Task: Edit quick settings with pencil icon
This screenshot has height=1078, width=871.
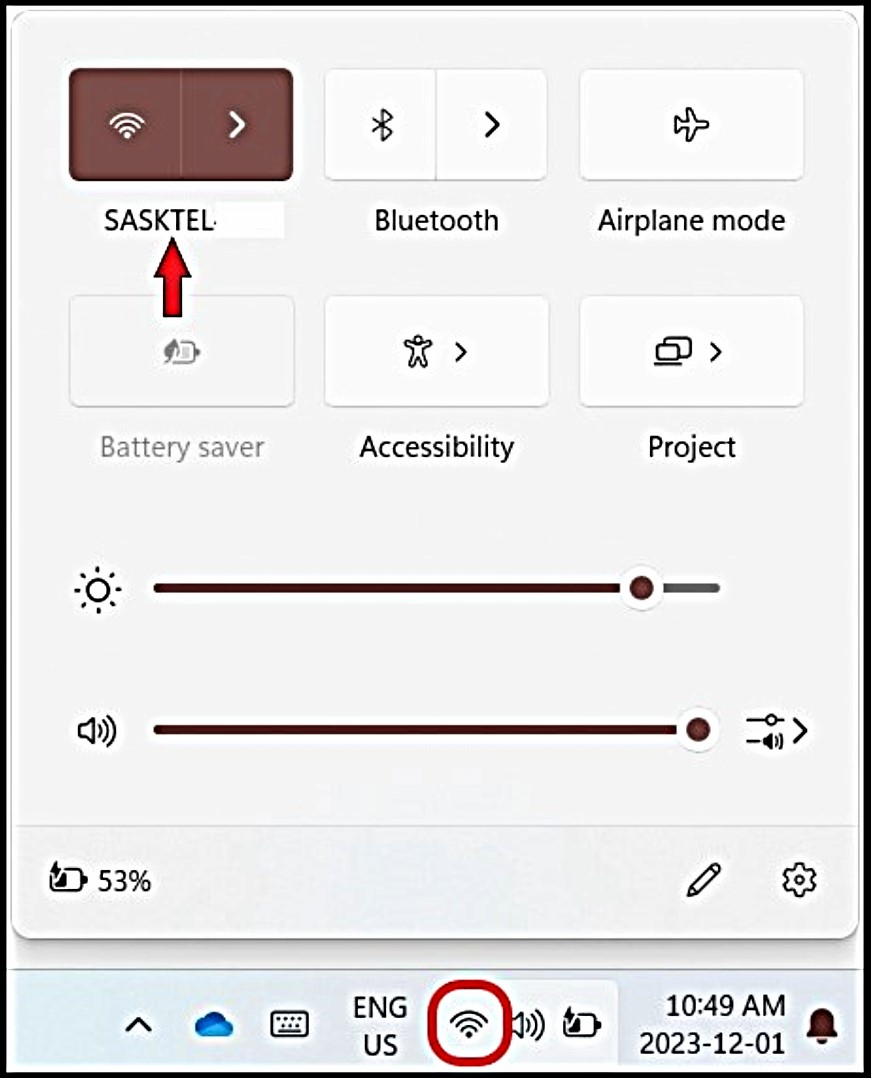Action: point(704,880)
